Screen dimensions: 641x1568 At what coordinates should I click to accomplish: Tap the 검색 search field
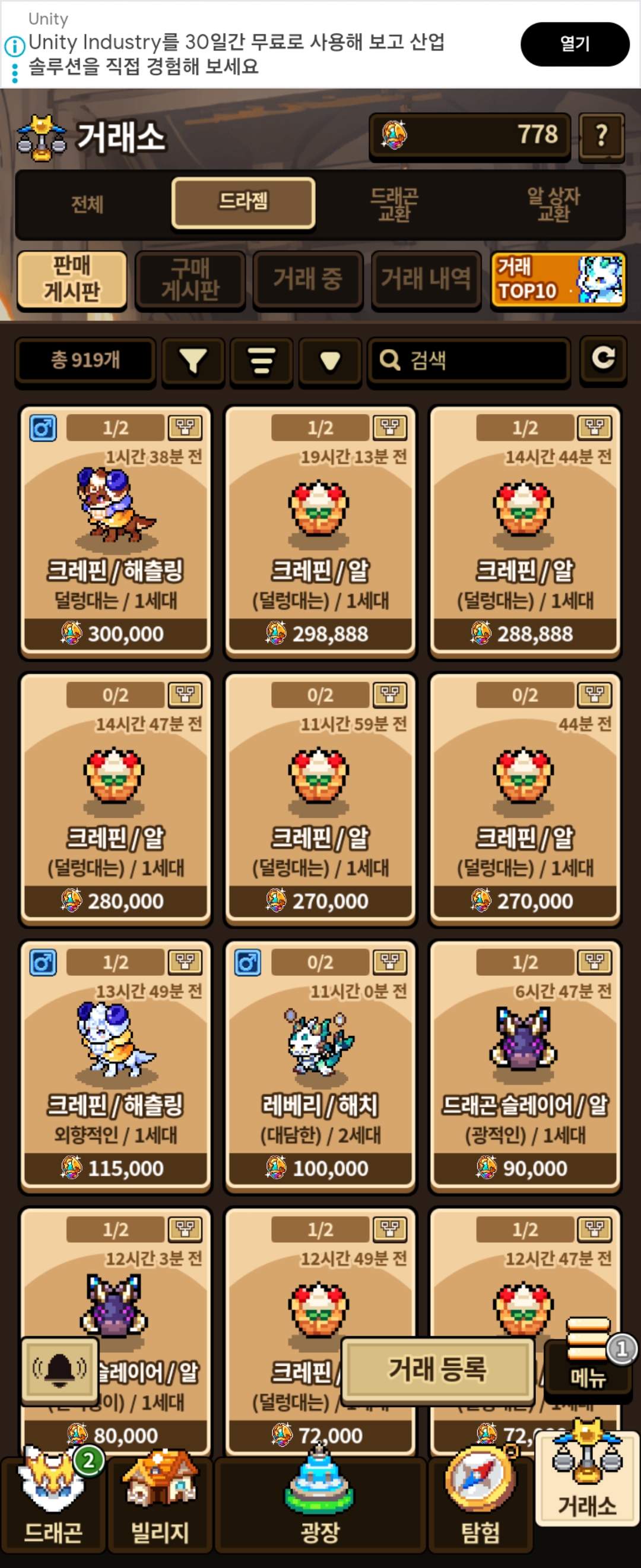point(468,361)
